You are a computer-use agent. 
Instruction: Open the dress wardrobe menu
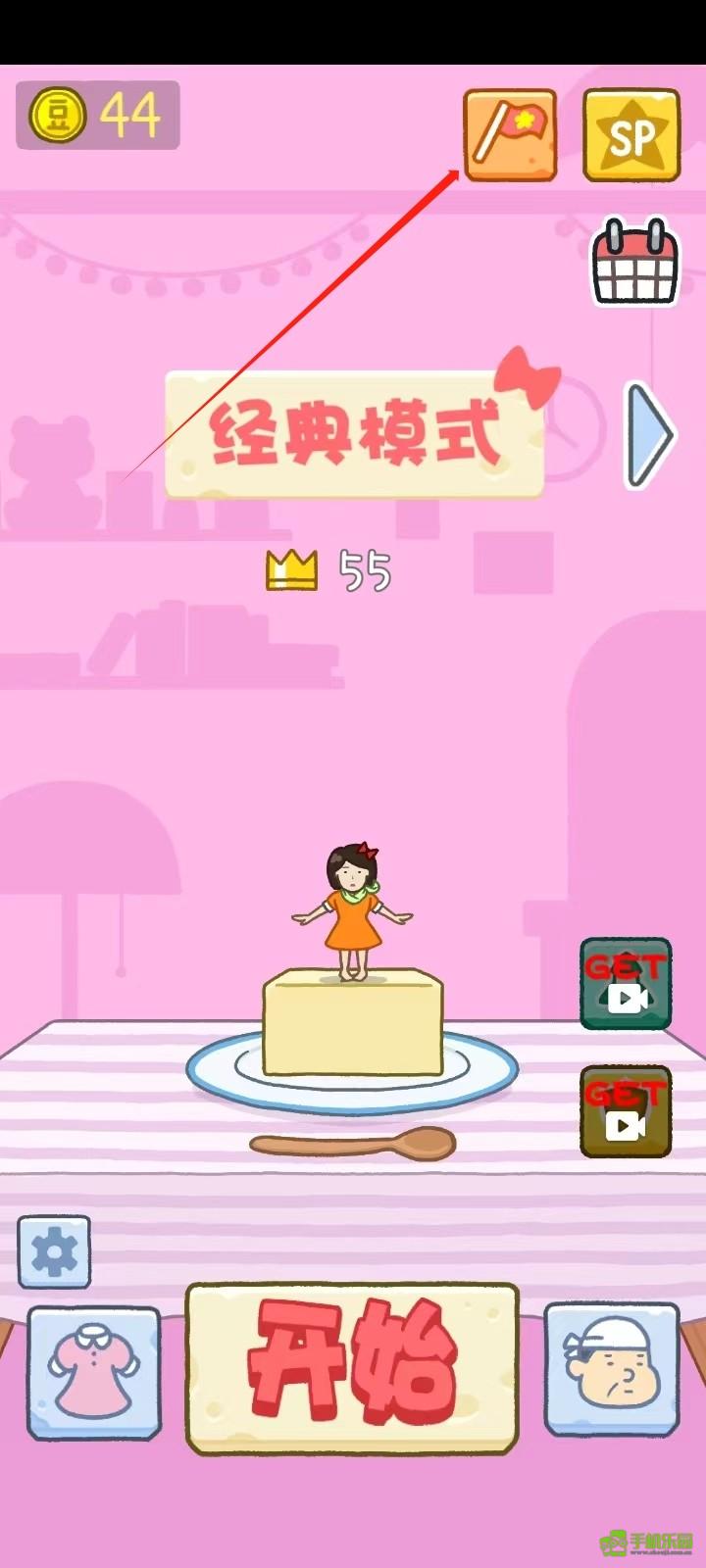[x=93, y=1372]
